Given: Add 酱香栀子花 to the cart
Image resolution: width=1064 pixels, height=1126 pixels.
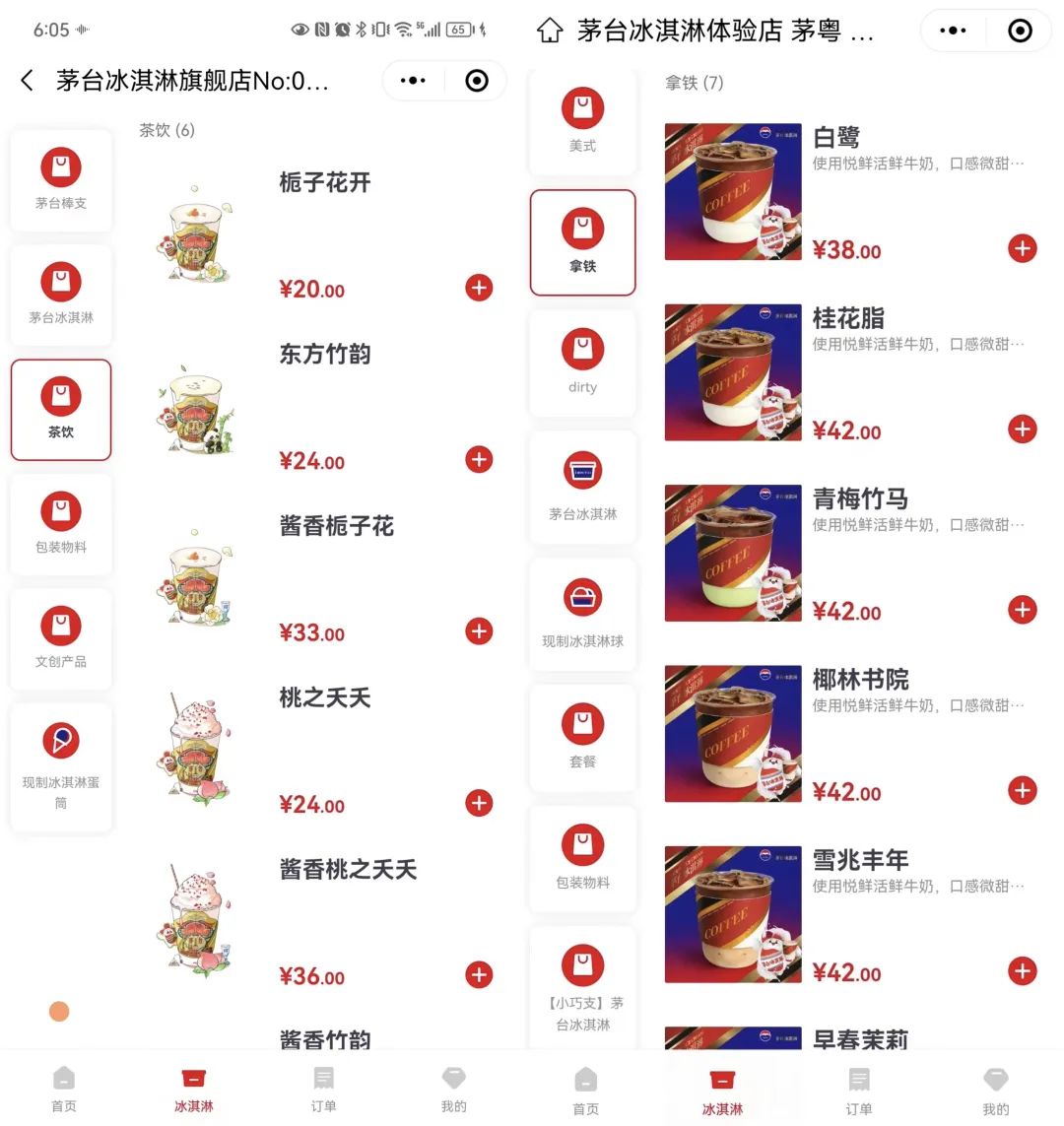Looking at the screenshot, I should pyautogui.click(x=479, y=631).
